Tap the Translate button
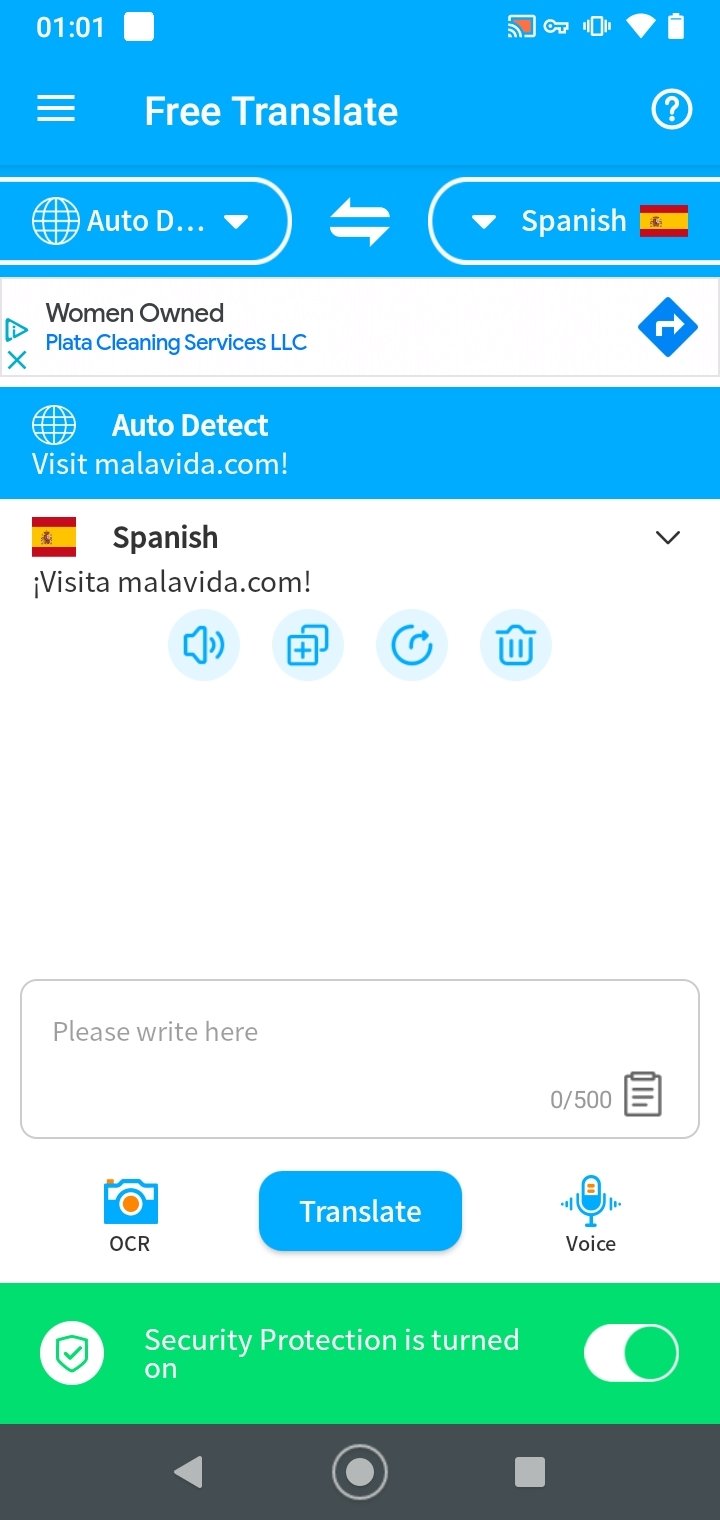720x1520 pixels. [360, 1211]
